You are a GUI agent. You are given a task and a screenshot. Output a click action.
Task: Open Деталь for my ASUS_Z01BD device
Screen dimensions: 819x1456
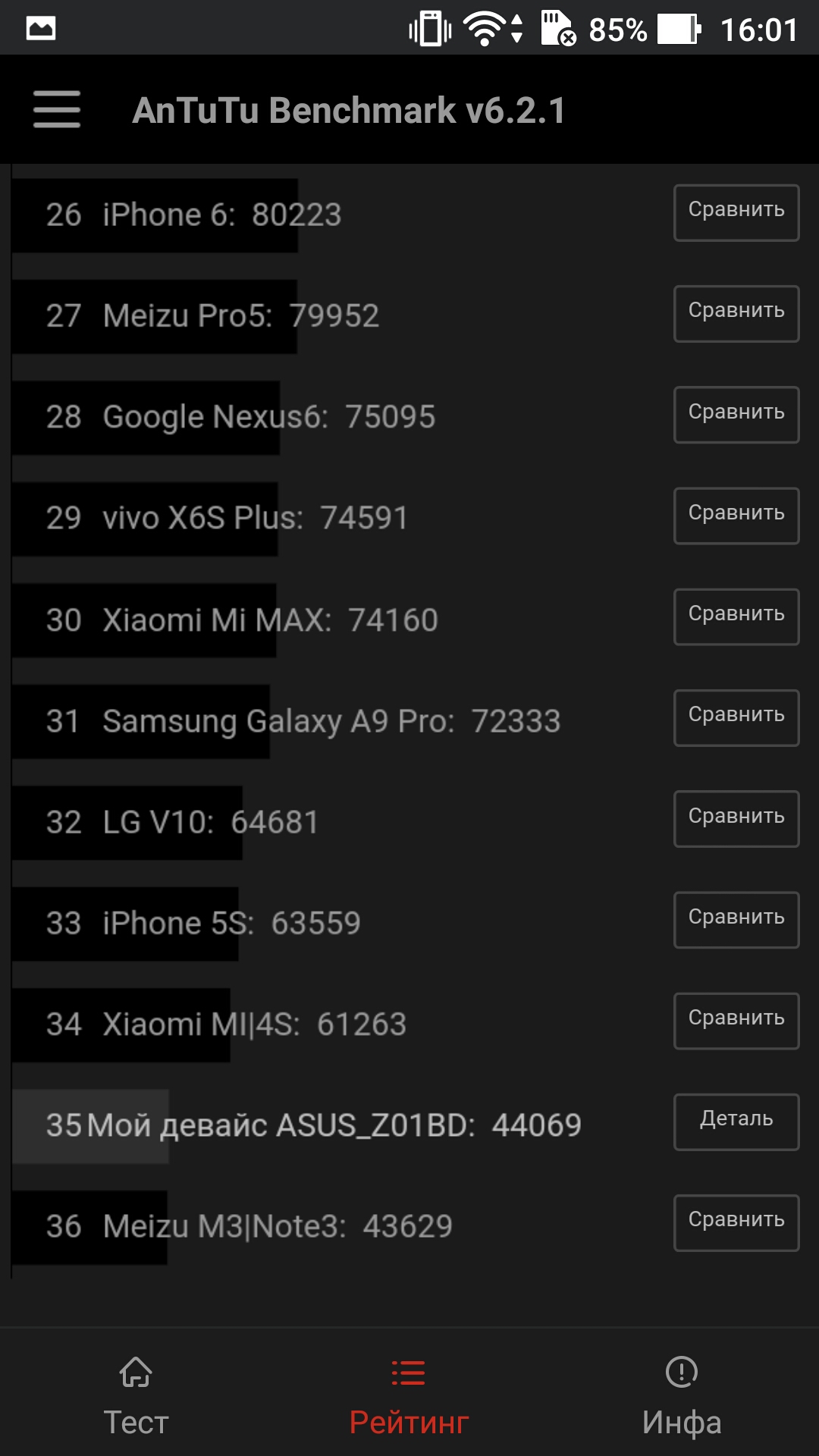point(736,1122)
